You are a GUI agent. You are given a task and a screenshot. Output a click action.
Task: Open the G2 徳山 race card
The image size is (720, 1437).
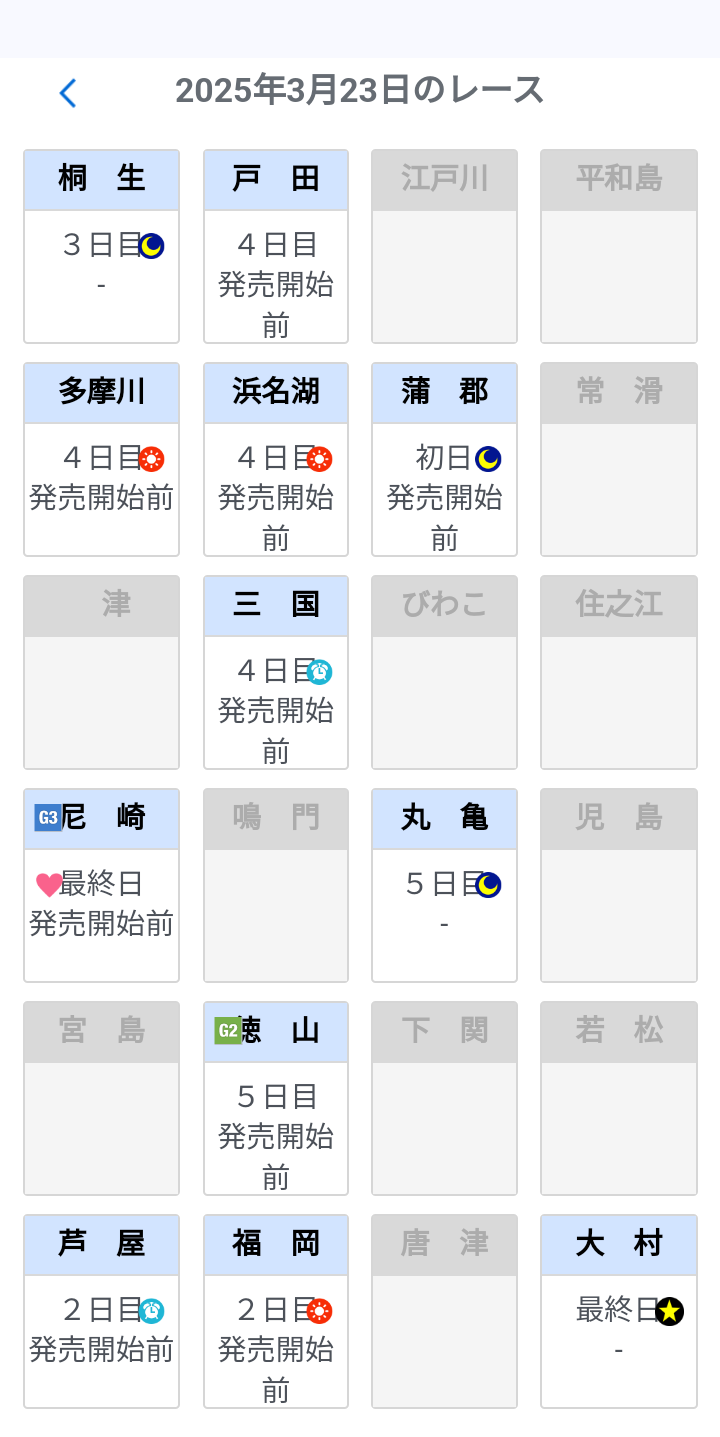point(276,1098)
